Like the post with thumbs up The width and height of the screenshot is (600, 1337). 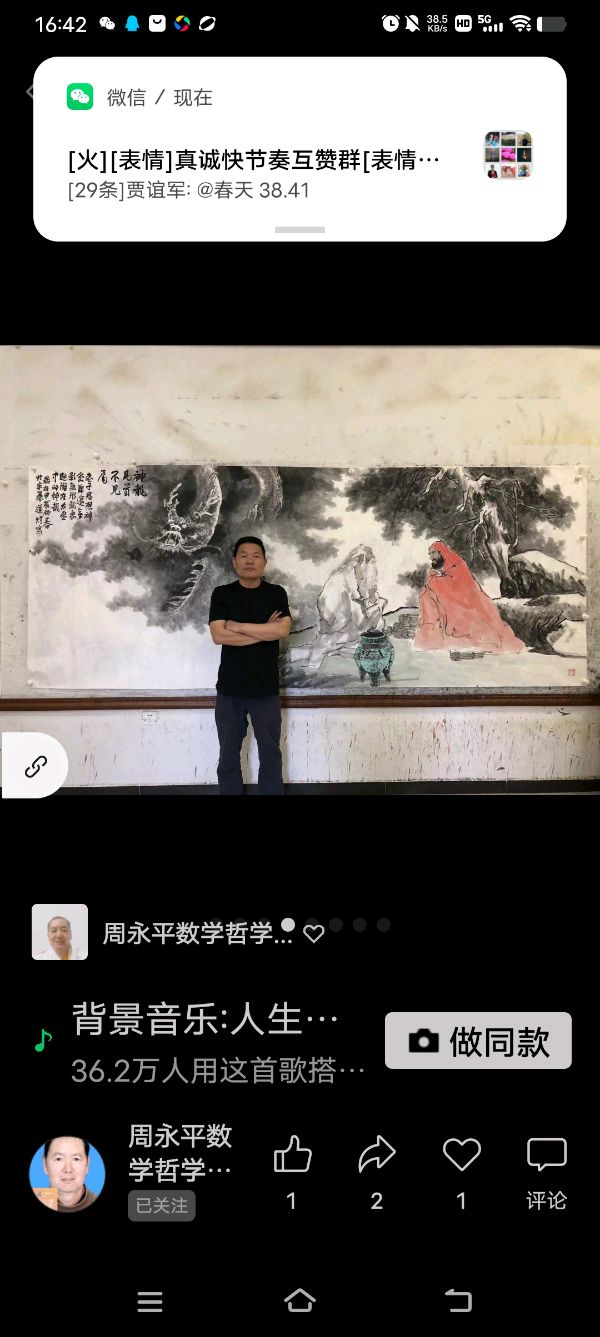click(x=292, y=1156)
